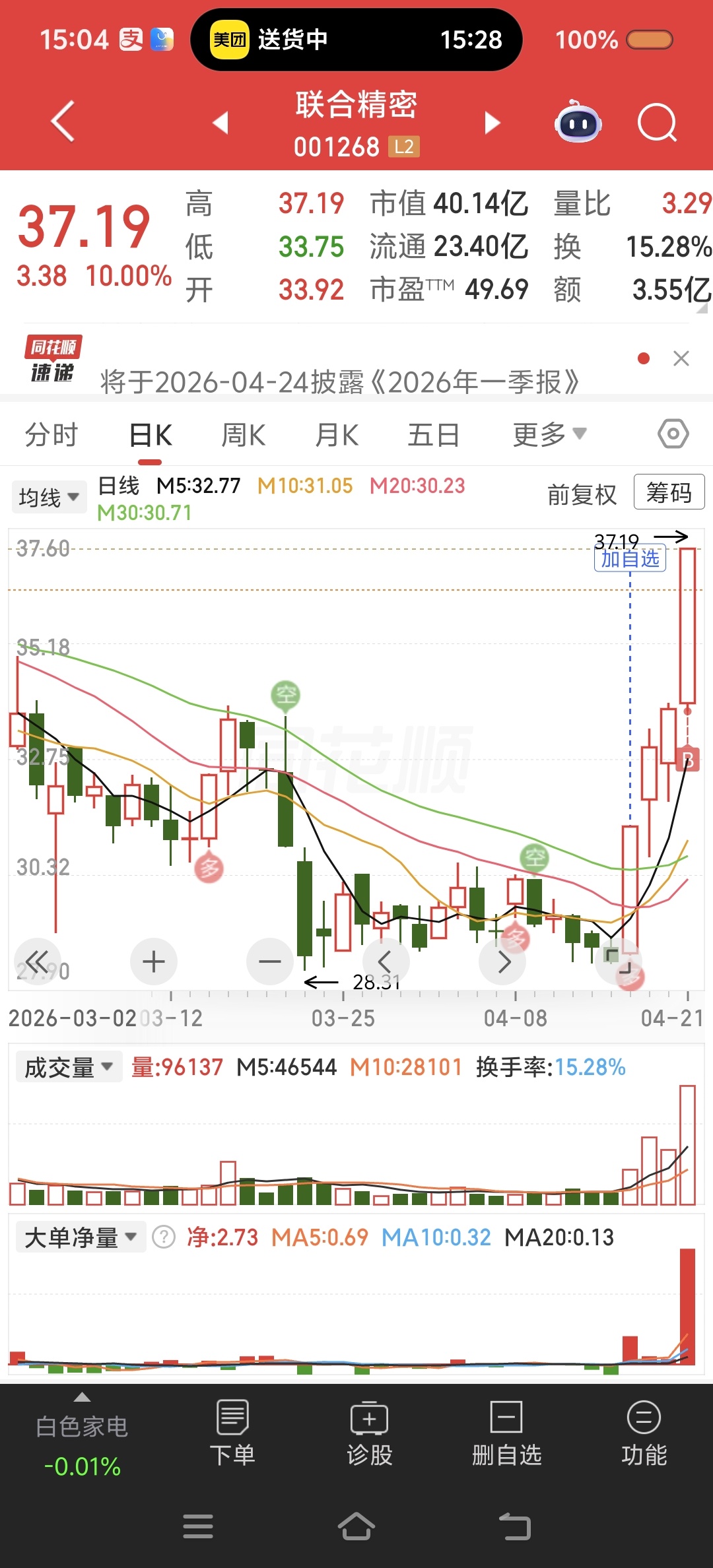Switch to 分时 chart tab
This screenshot has width=713, height=1568.
tap(51, 435)
